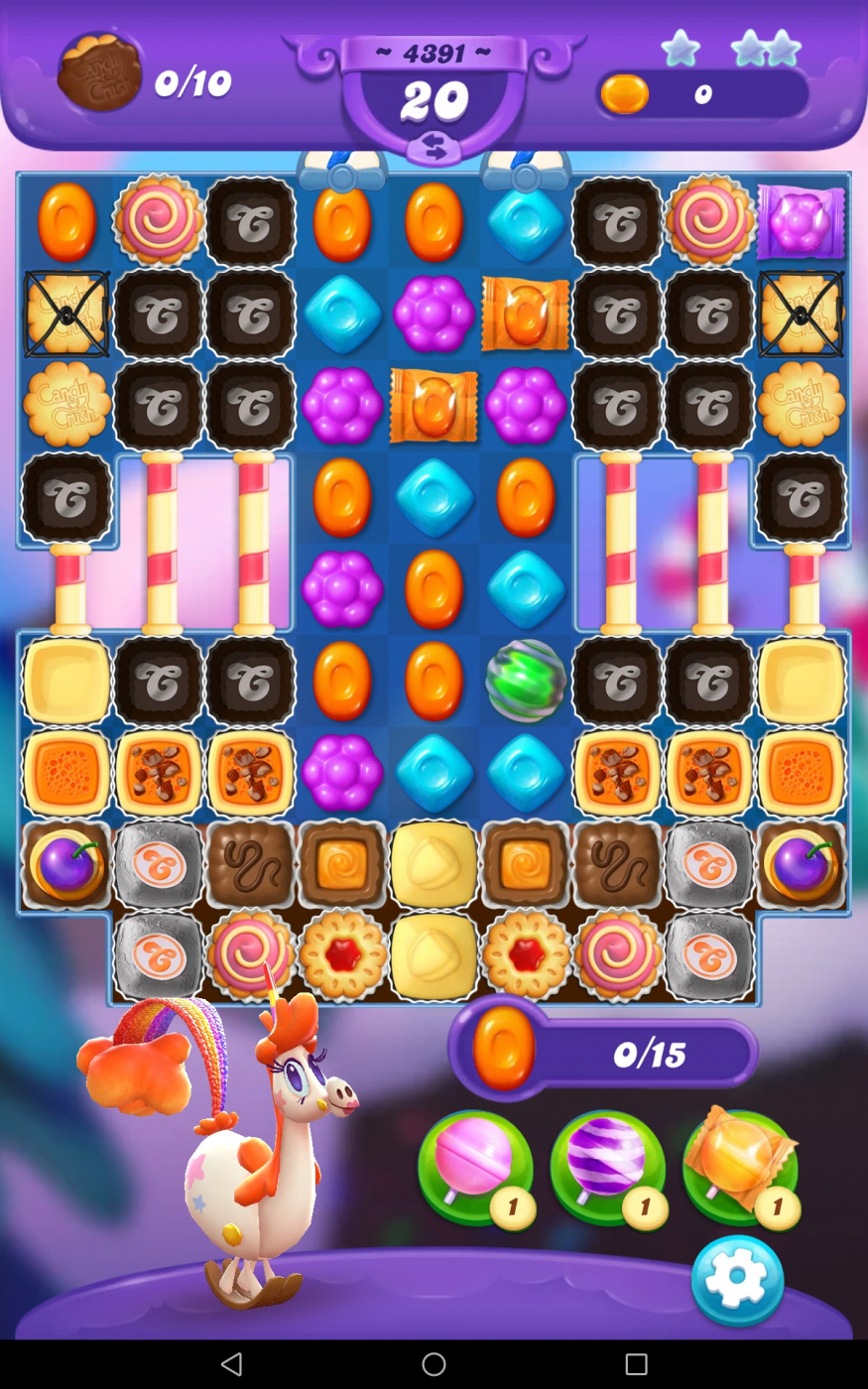Go to the home screen
The height and width of the screenshot is (1389, 868).
pos(434,1364)
